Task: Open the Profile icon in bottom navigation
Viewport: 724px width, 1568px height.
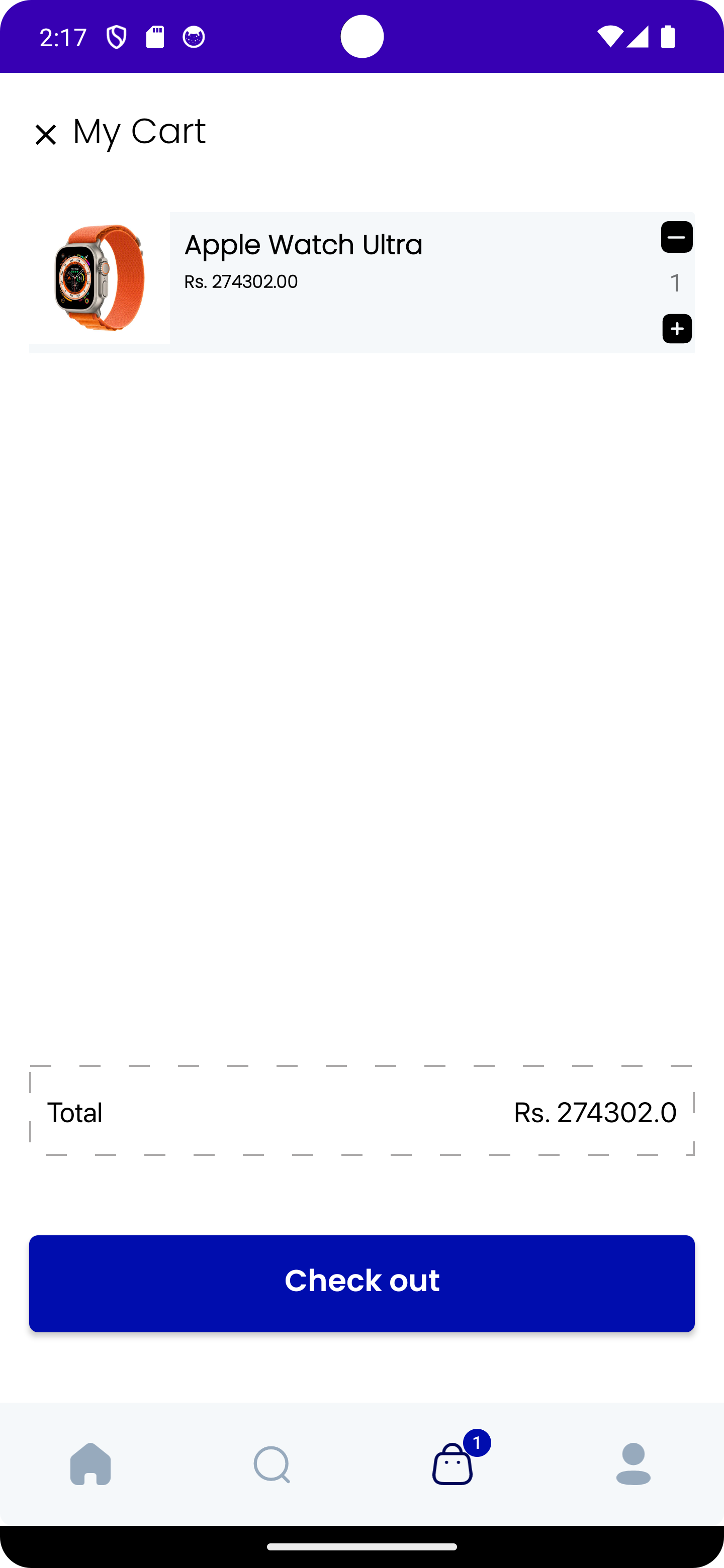Action: point(633,1463)
